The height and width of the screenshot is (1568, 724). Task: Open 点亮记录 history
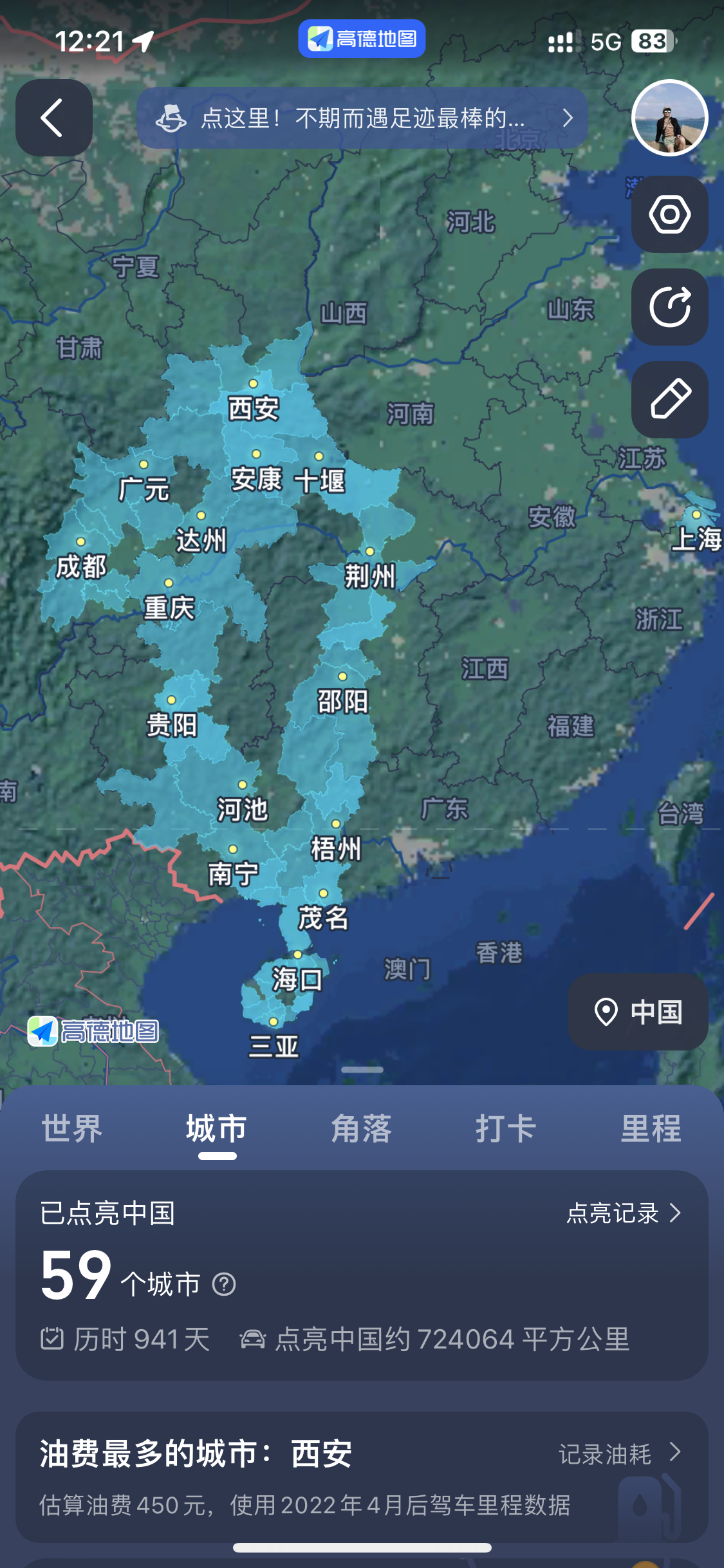623,1213
